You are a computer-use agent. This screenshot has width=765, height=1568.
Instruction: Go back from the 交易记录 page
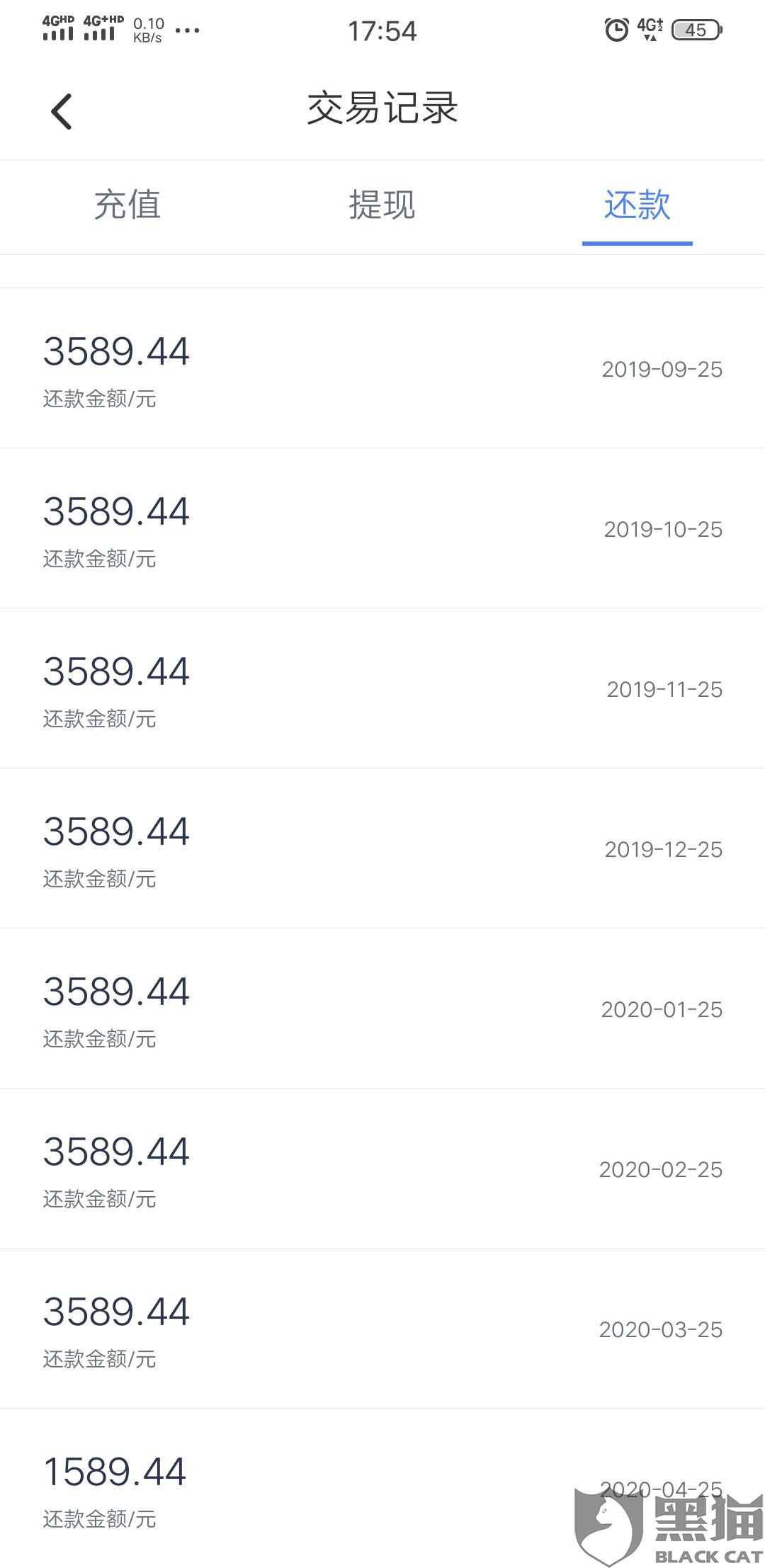(x=62, y=111)
